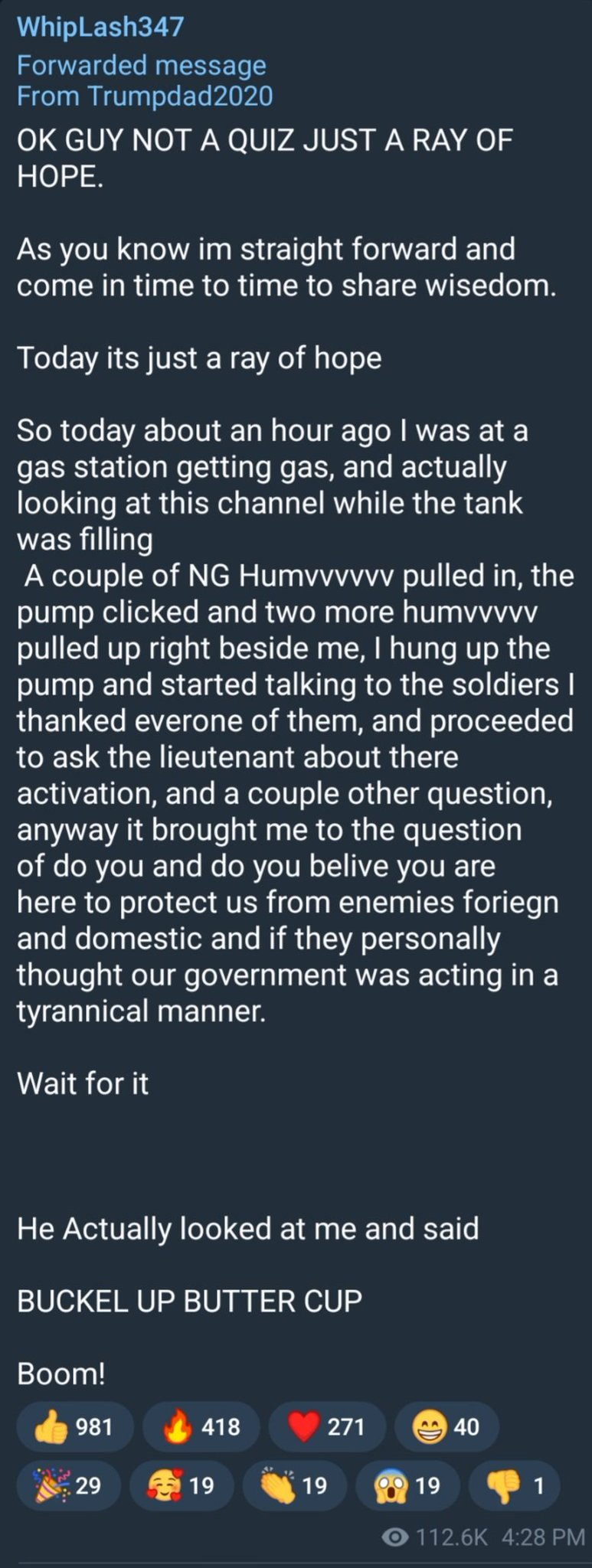Select the screaming face reaction
This screenshot has width=592, height=1568.
(407, 1486)
